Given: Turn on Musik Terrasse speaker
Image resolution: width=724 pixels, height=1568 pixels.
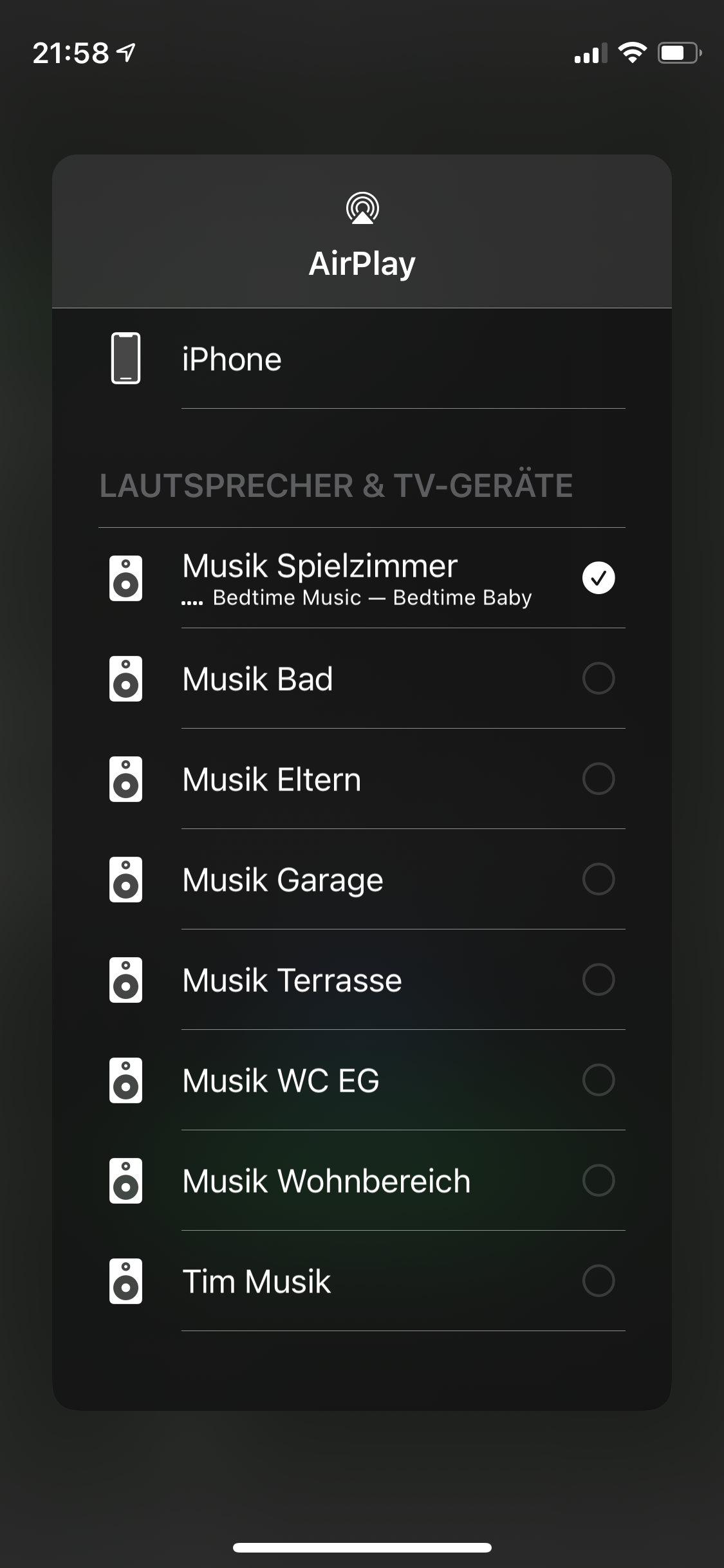Looking at the screenshot, I should 598,980.
